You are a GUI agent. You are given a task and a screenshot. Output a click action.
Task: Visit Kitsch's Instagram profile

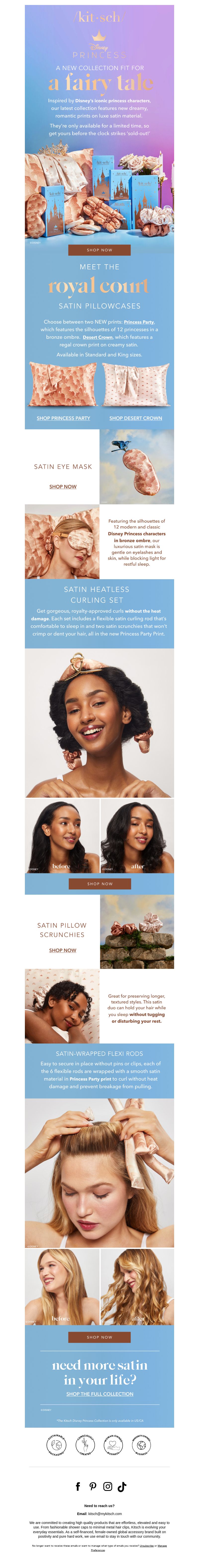point(107,1486)
